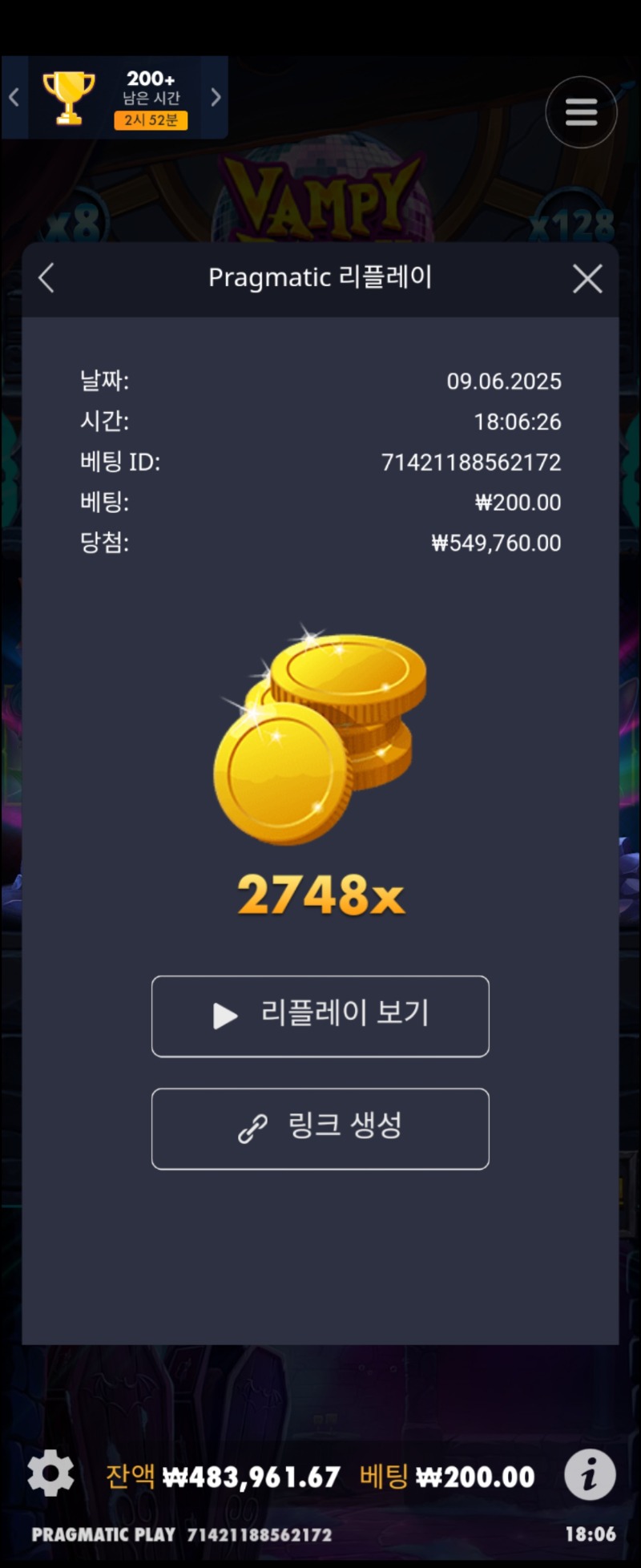641x1568 pixels.
Task: Close the Pragmatic replay dialog
Action: (587, 279)
